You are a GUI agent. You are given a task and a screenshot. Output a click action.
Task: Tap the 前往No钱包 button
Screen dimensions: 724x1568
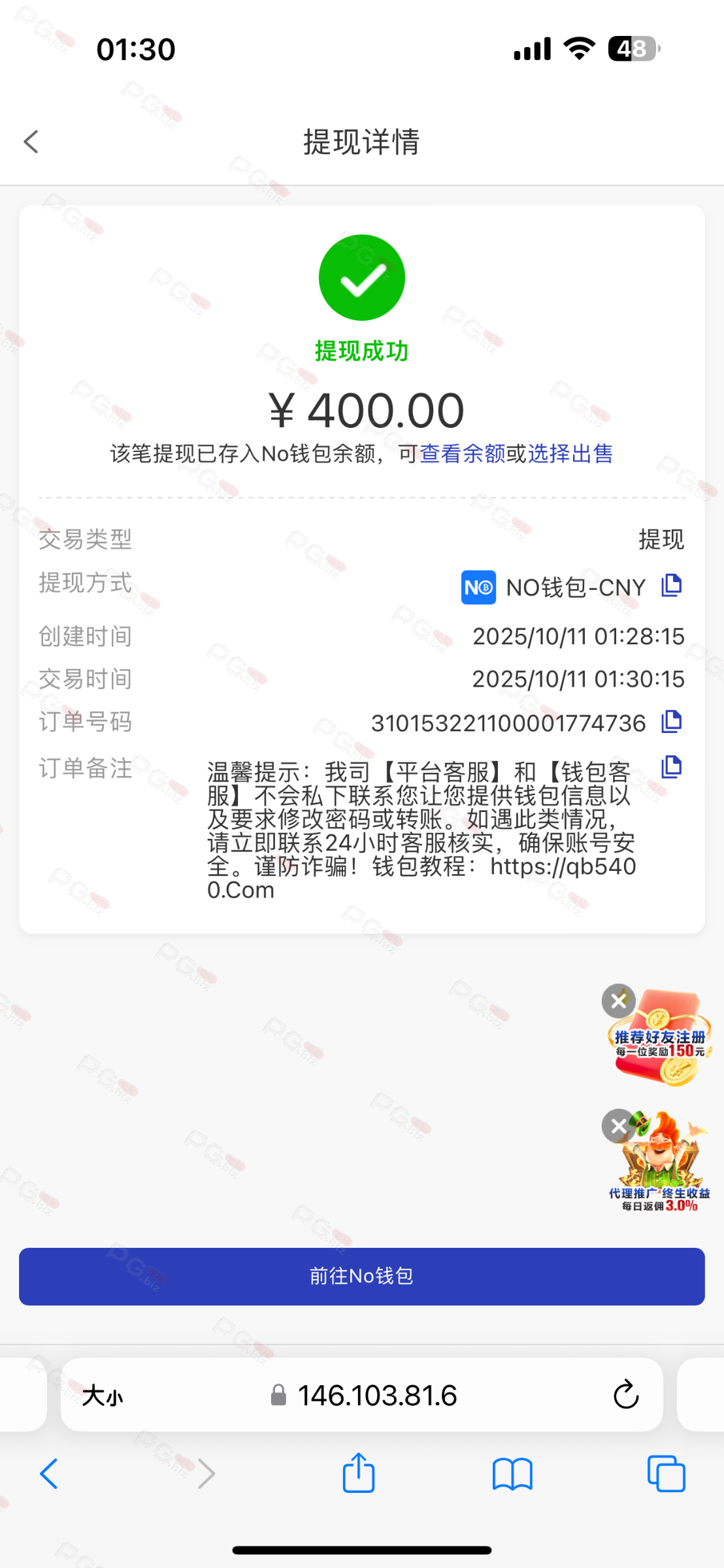(361, 1276)
